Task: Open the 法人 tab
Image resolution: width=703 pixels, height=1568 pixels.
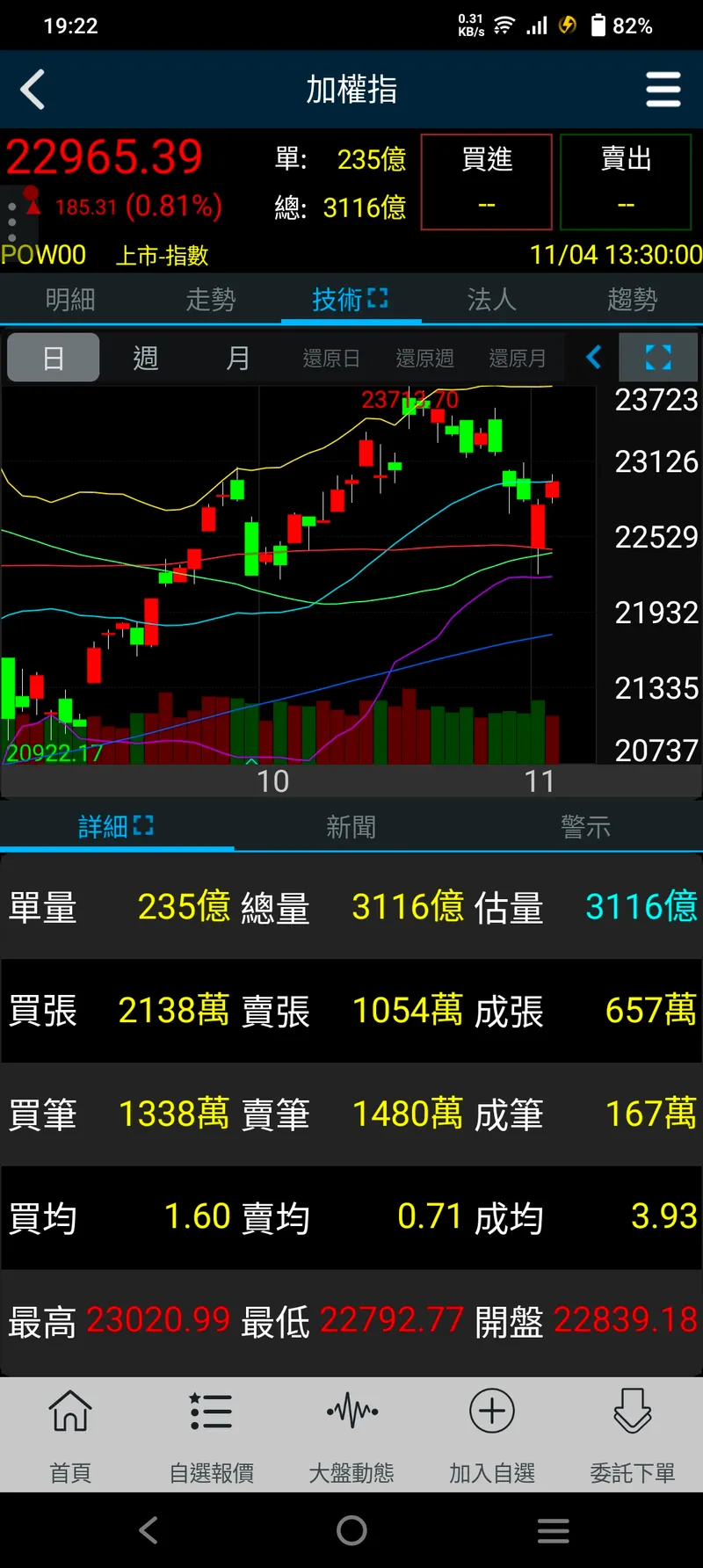Action: 491,300
